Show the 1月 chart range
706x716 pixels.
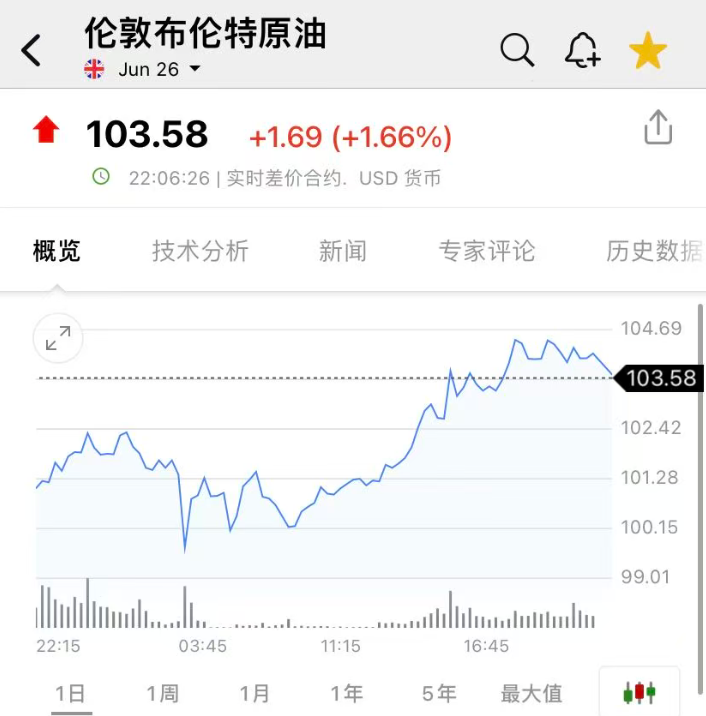pyautogui.click(x=255, y=693)
